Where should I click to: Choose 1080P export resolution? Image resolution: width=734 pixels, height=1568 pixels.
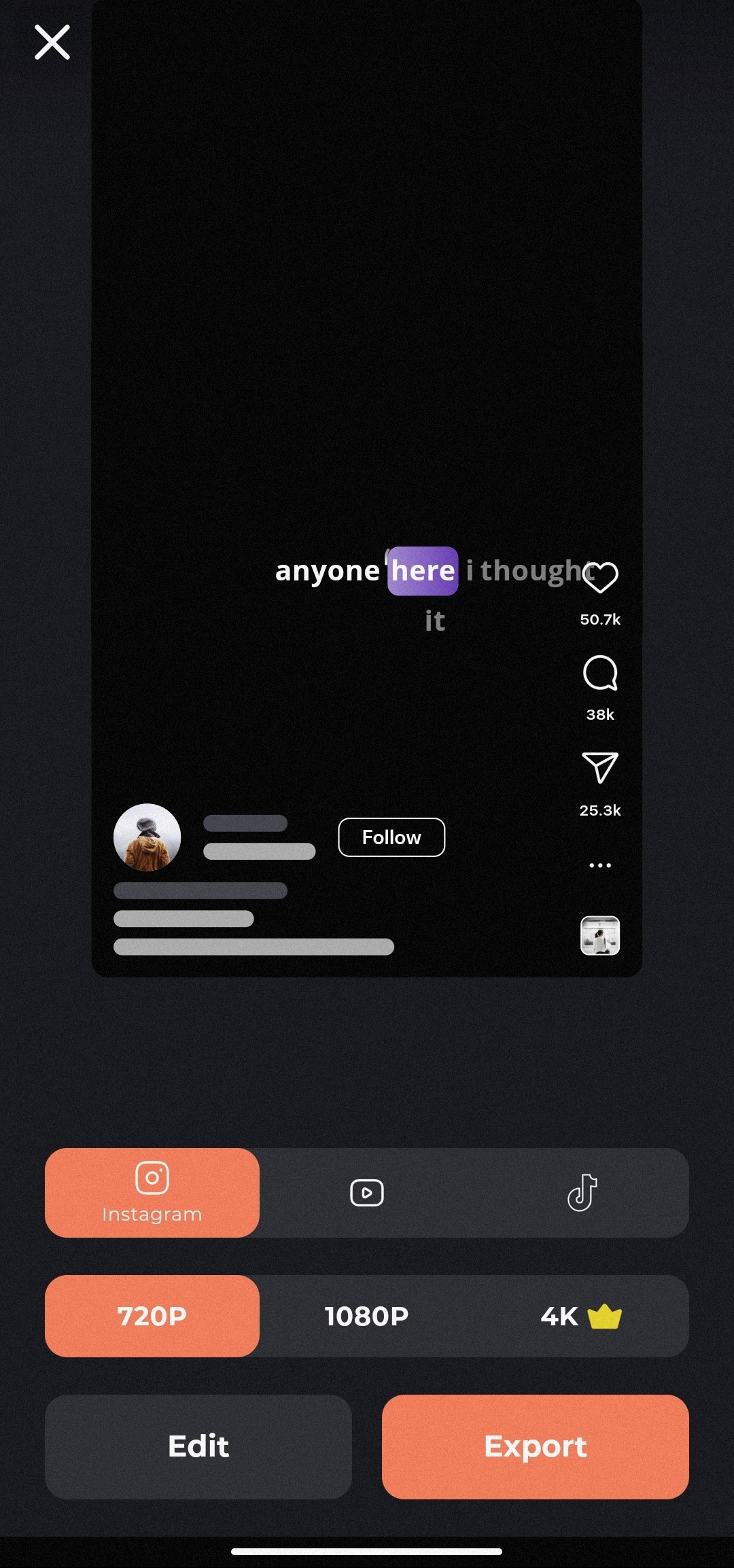tap(367, 1316)
